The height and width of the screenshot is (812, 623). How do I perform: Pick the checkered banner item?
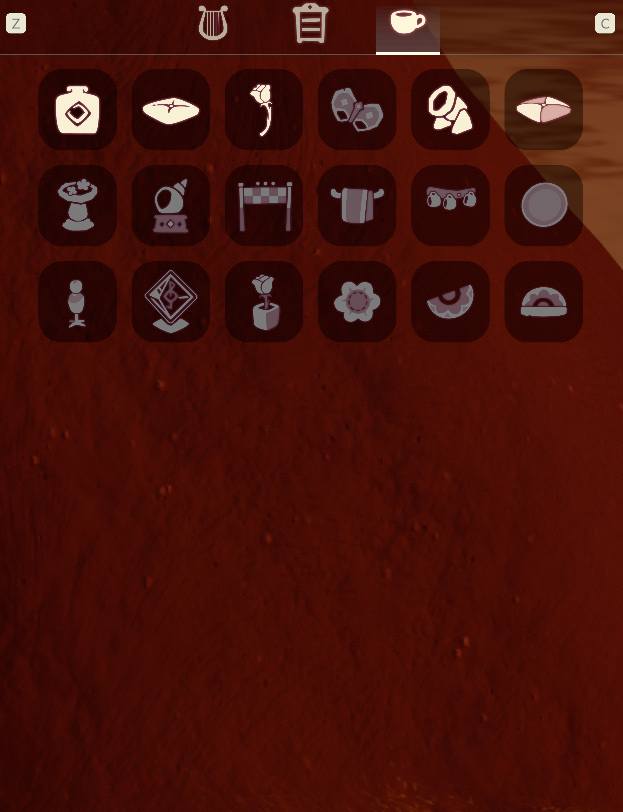pyautogui.click(x=264, y=206)
